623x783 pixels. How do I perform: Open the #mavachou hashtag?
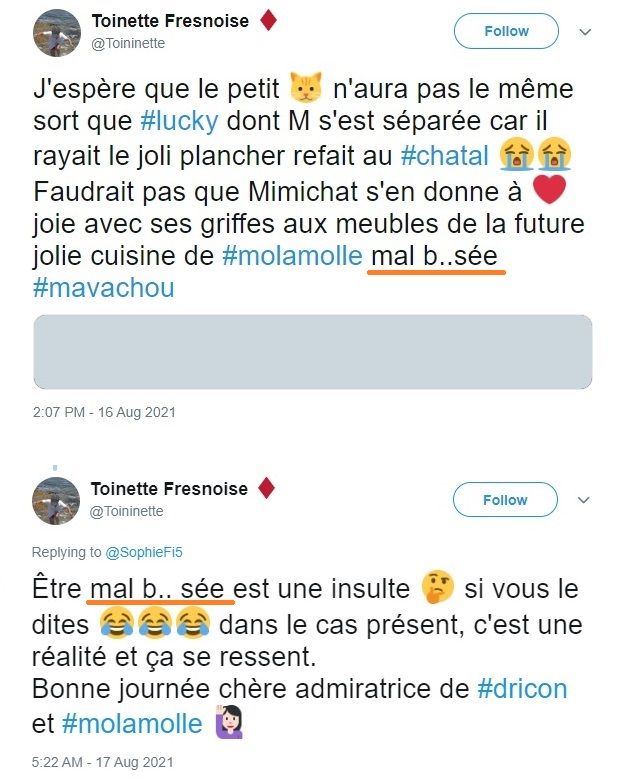103,288
